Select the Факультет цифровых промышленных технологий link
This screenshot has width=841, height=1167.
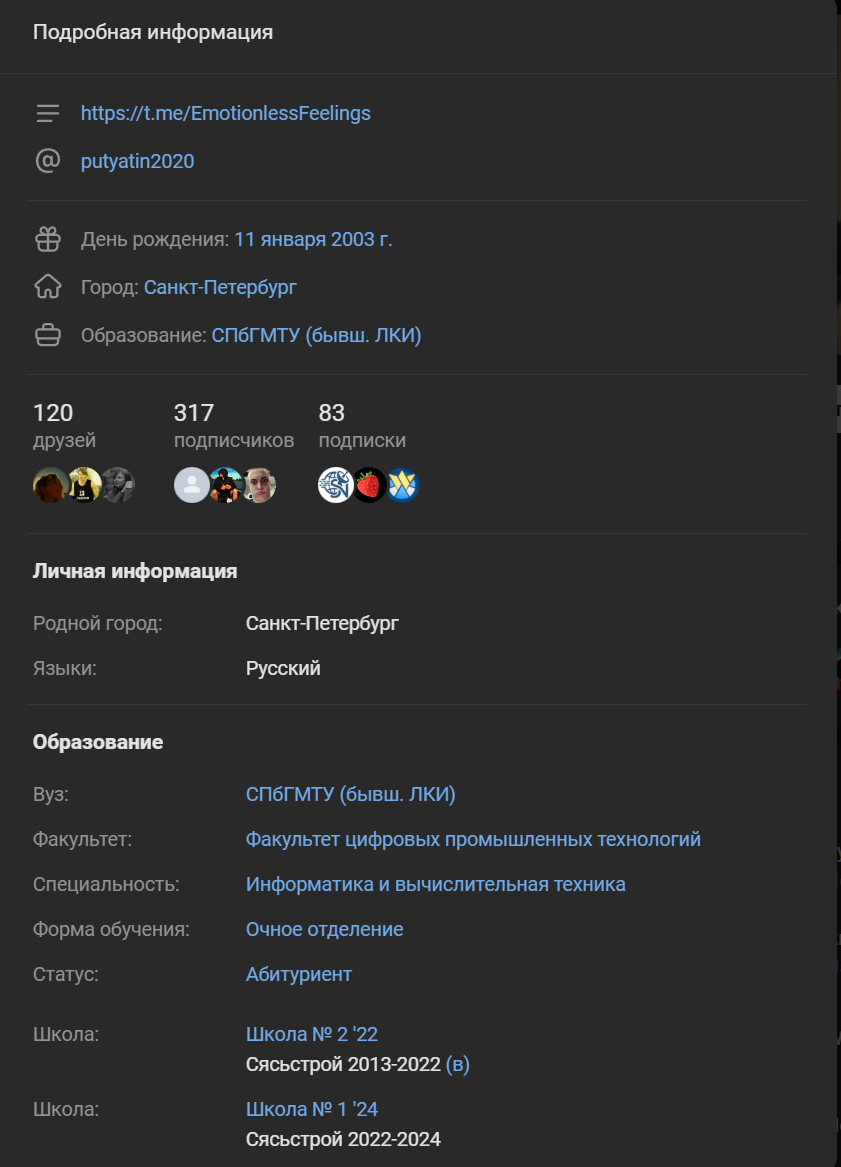(x=473, y=839)
